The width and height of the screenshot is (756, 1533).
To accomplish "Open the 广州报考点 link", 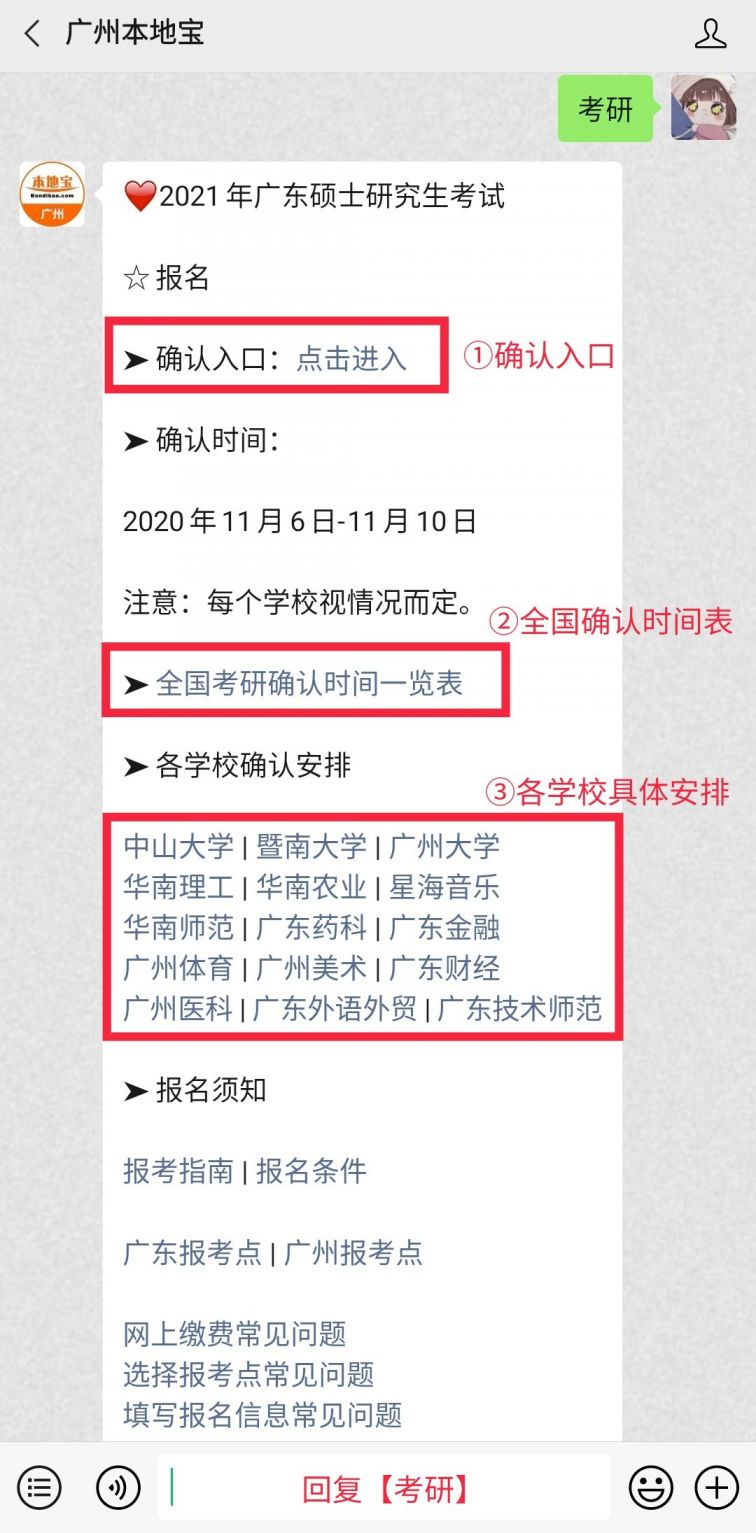I will point(353,1252).
